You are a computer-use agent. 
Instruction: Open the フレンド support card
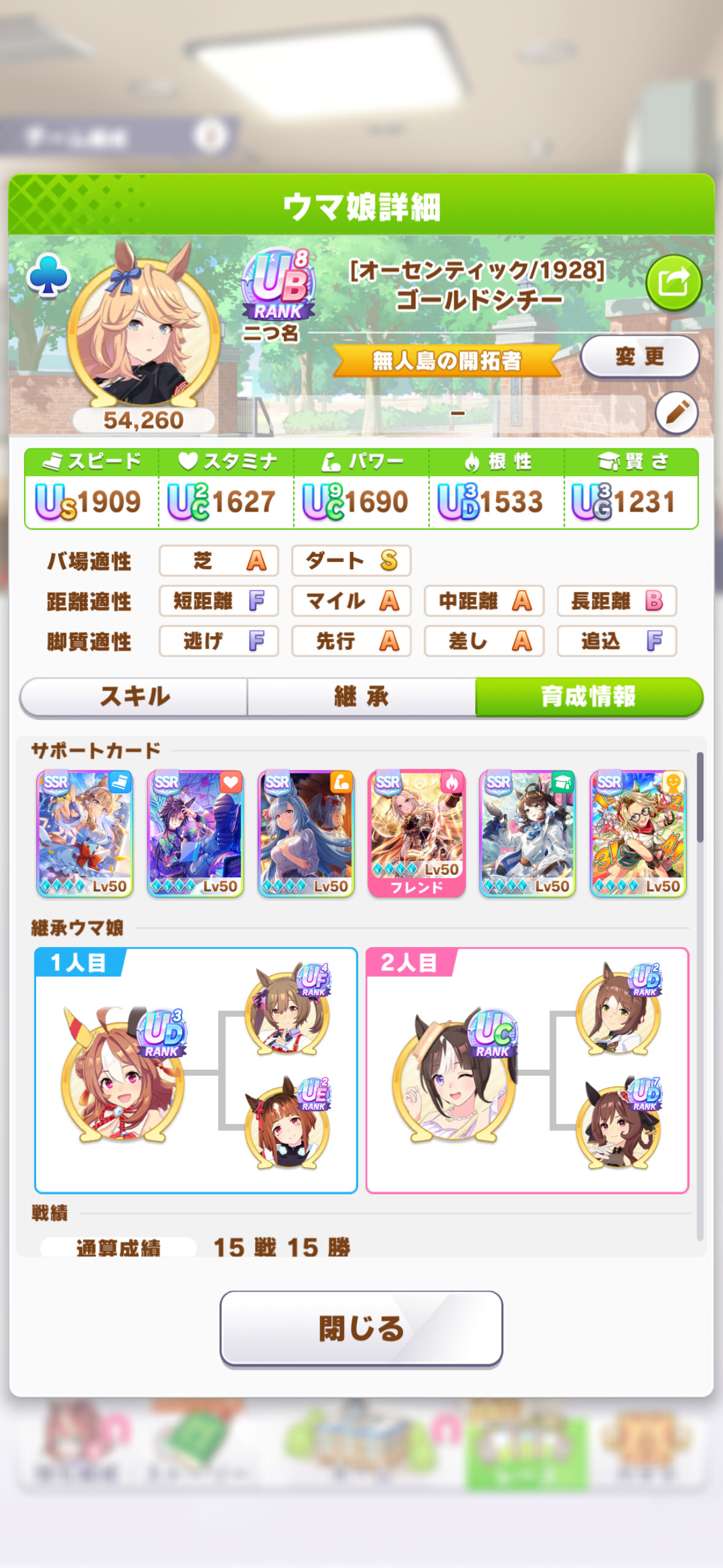tap(416, 834)
